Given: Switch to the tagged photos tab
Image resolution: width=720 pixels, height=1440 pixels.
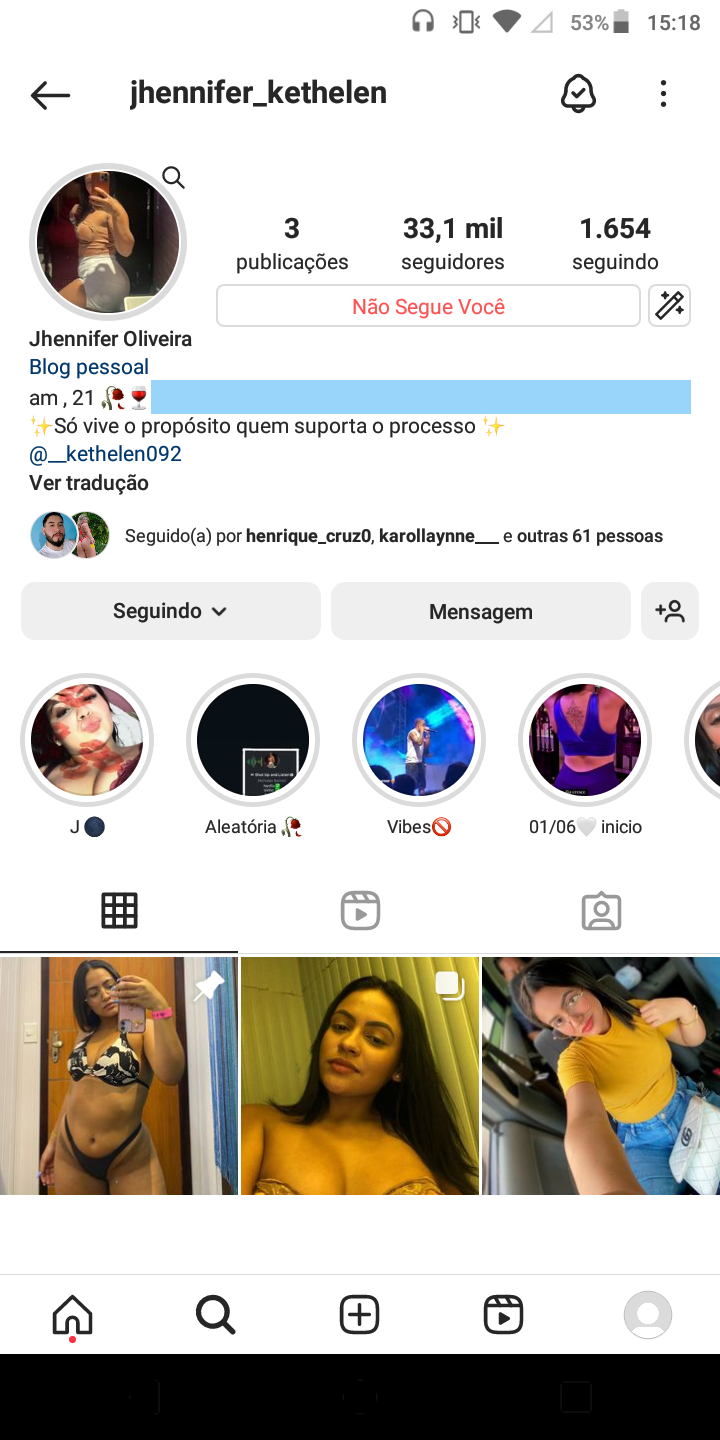Looking at the screenshot, I should (601, 911).
